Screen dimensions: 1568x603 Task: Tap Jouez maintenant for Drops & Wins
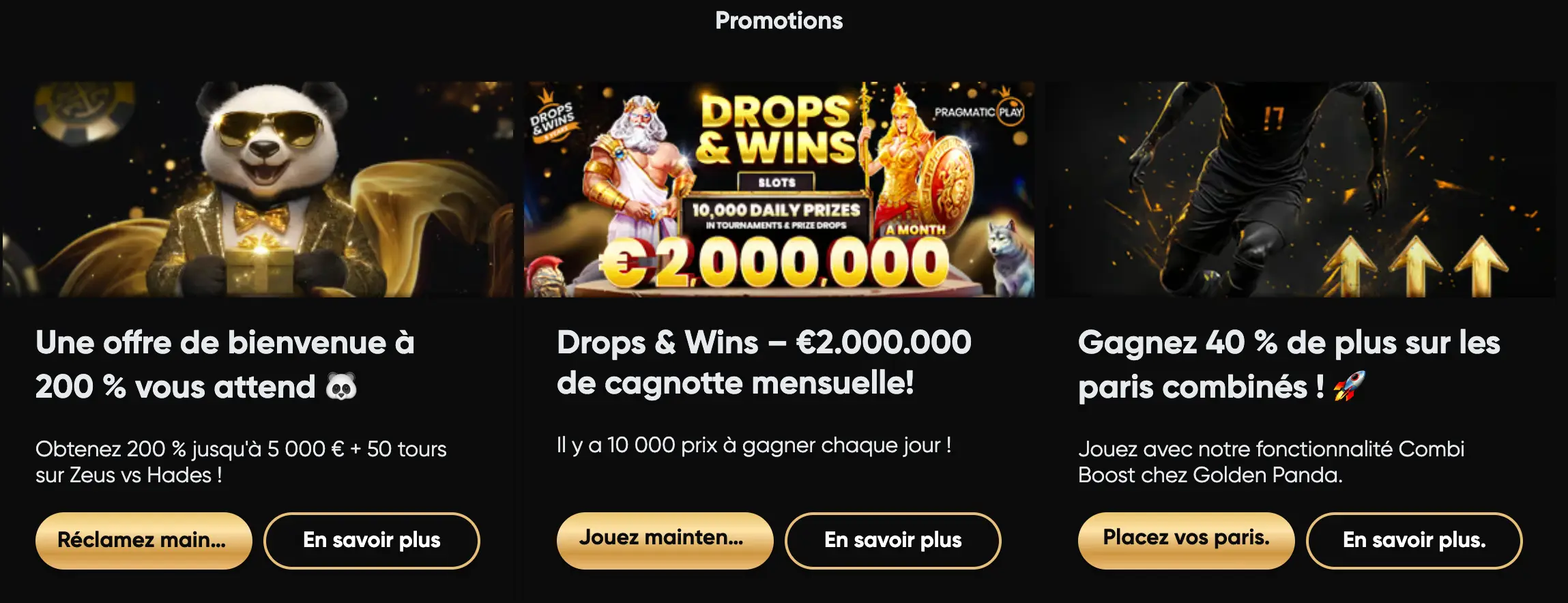(665, 540)
